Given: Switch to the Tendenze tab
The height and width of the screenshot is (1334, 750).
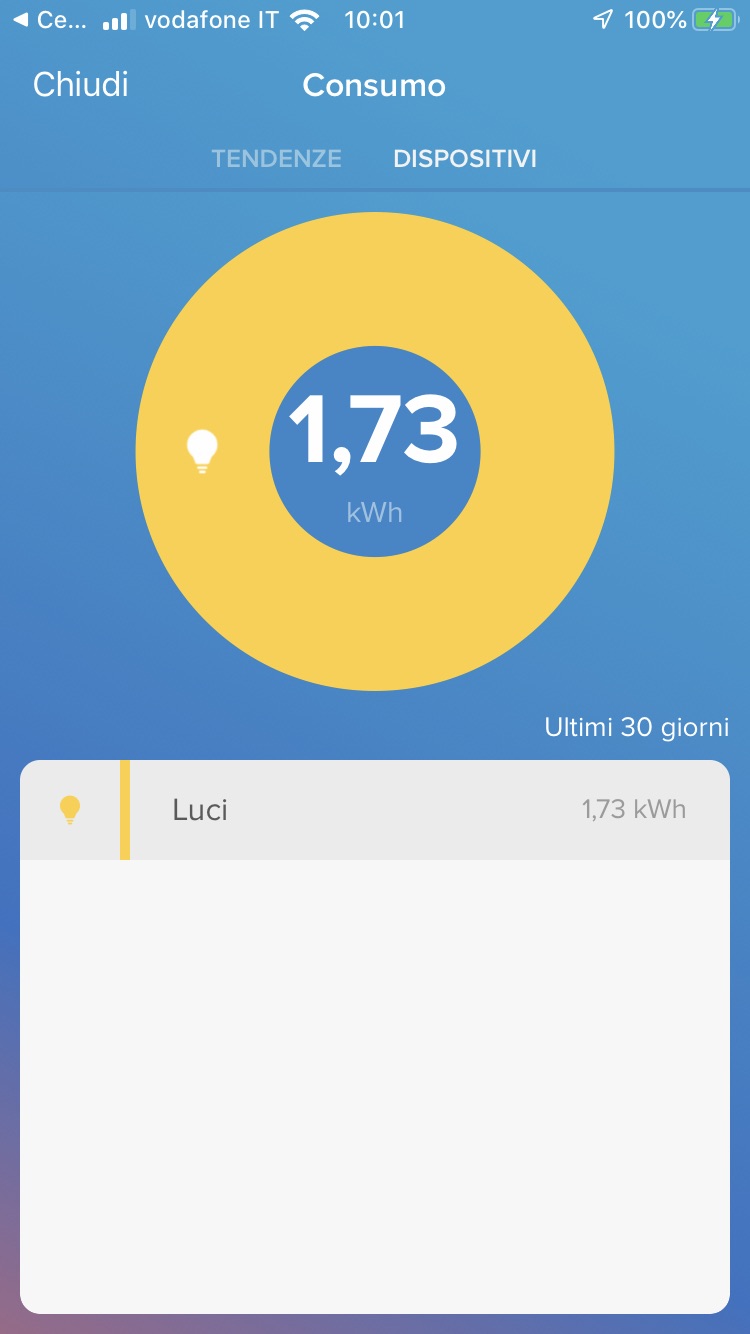Looking at the screenshot, I should [276, 158].
